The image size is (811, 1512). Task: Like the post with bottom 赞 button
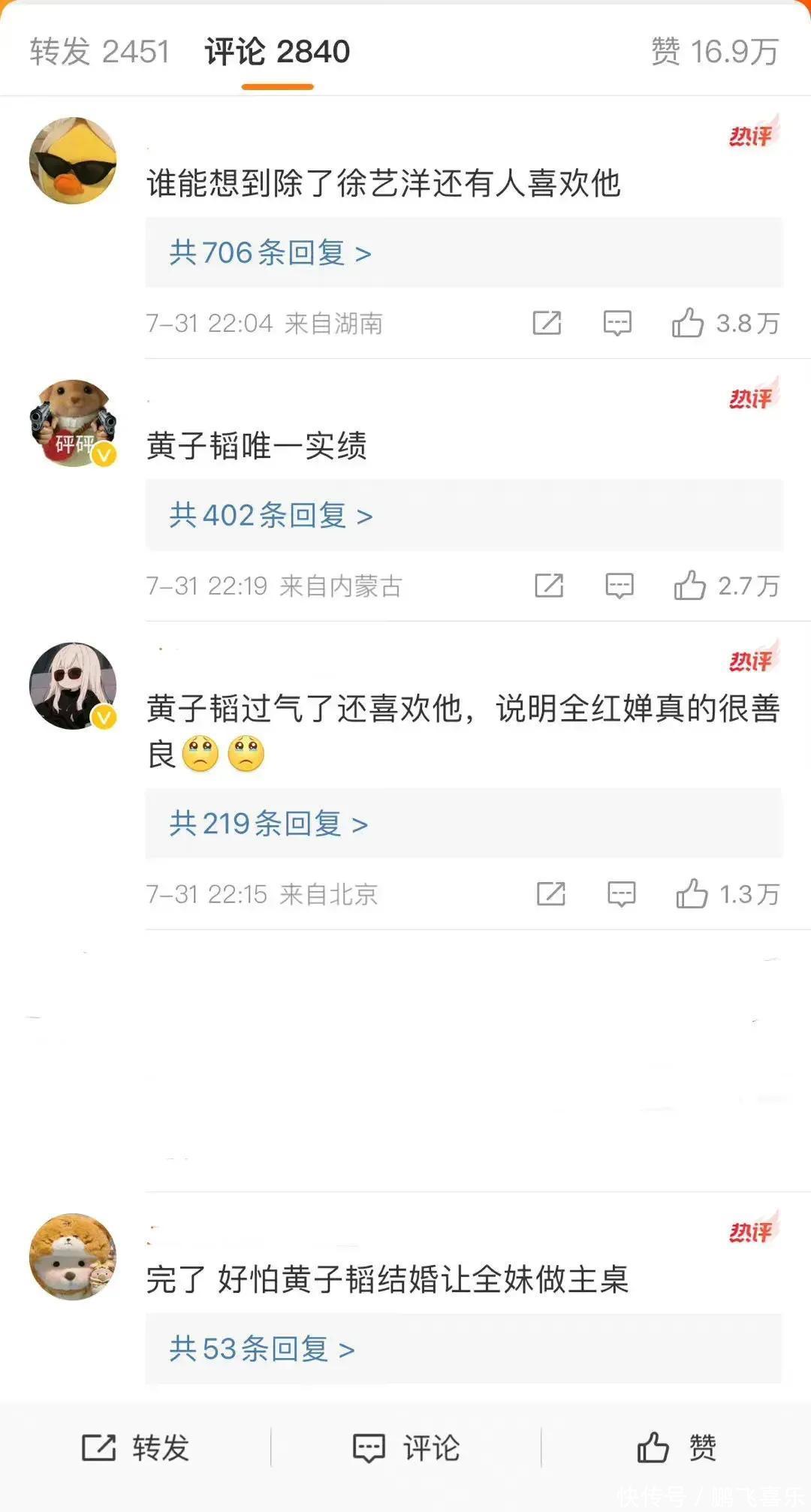(x=676, y=1447)
